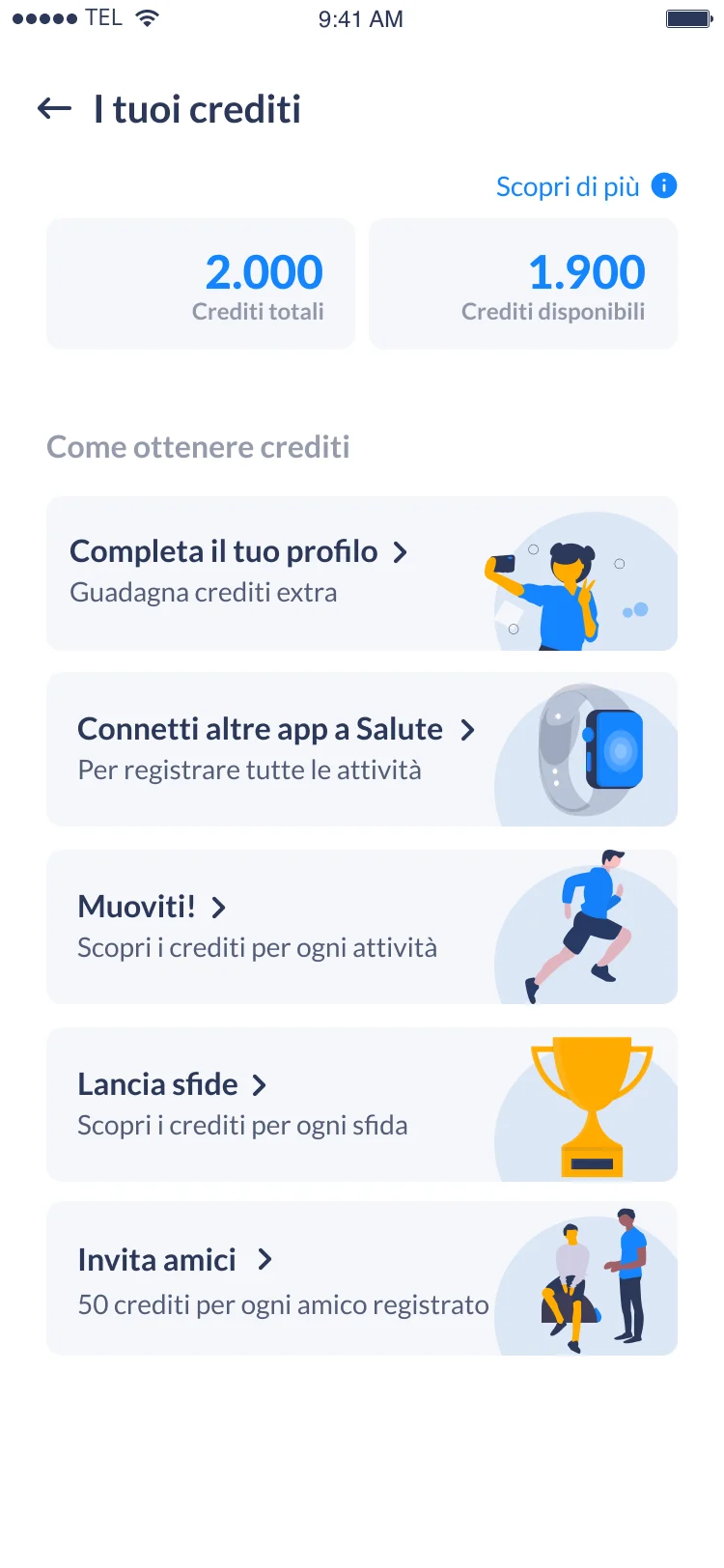This screenshot has height=1568, width=724.
Task: Open Connetti altre app a Salute via its chevron
Action: click(467, 730)
